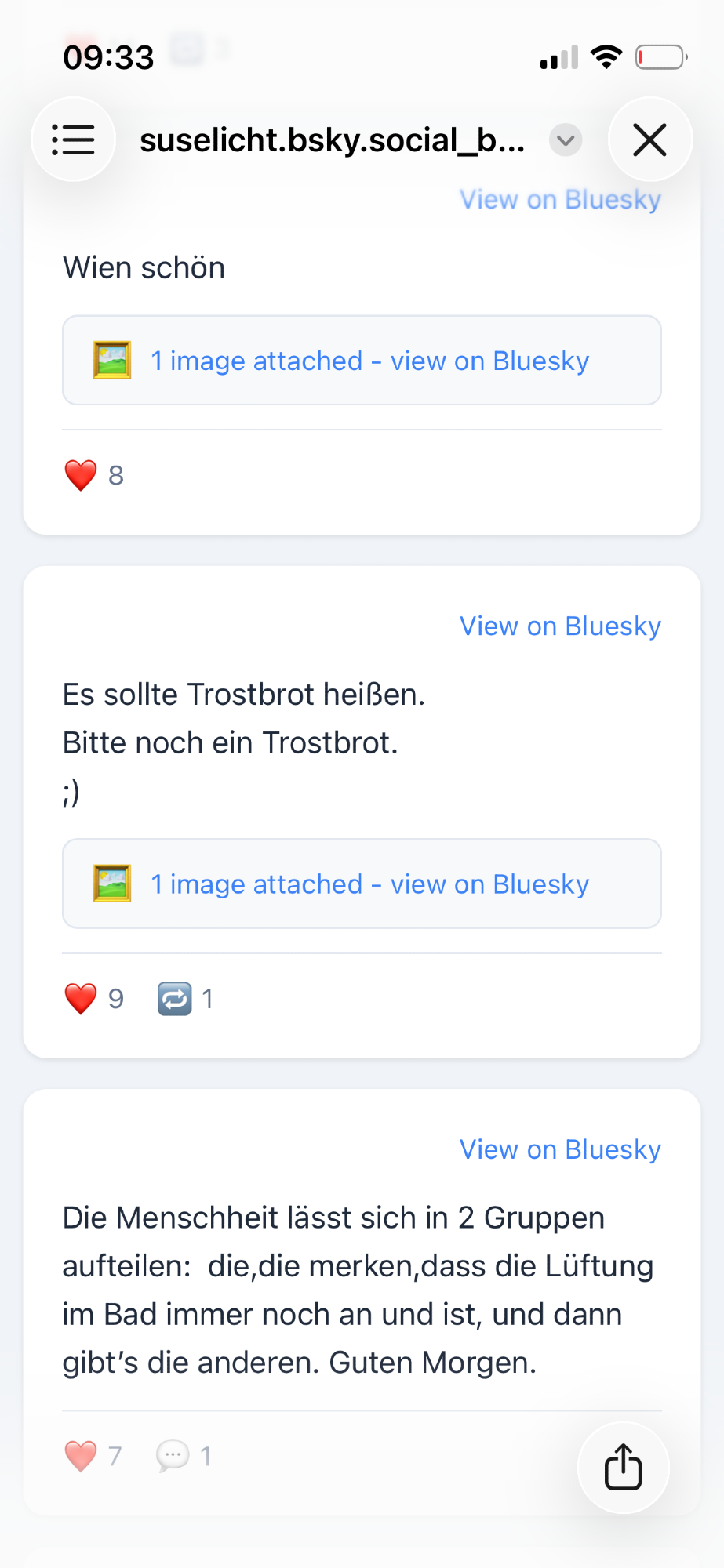Open the table of contents list button

73,140
